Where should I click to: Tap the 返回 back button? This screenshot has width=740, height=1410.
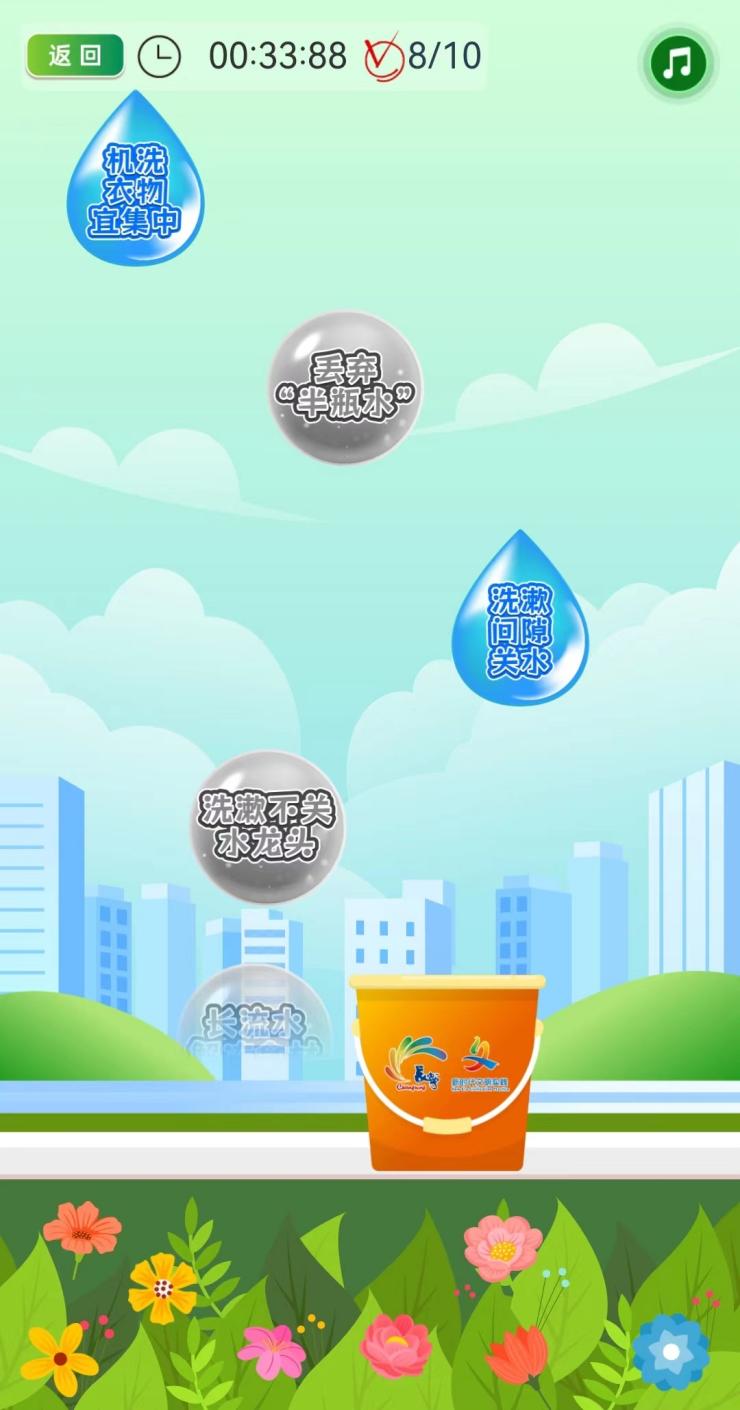point(75,56)
